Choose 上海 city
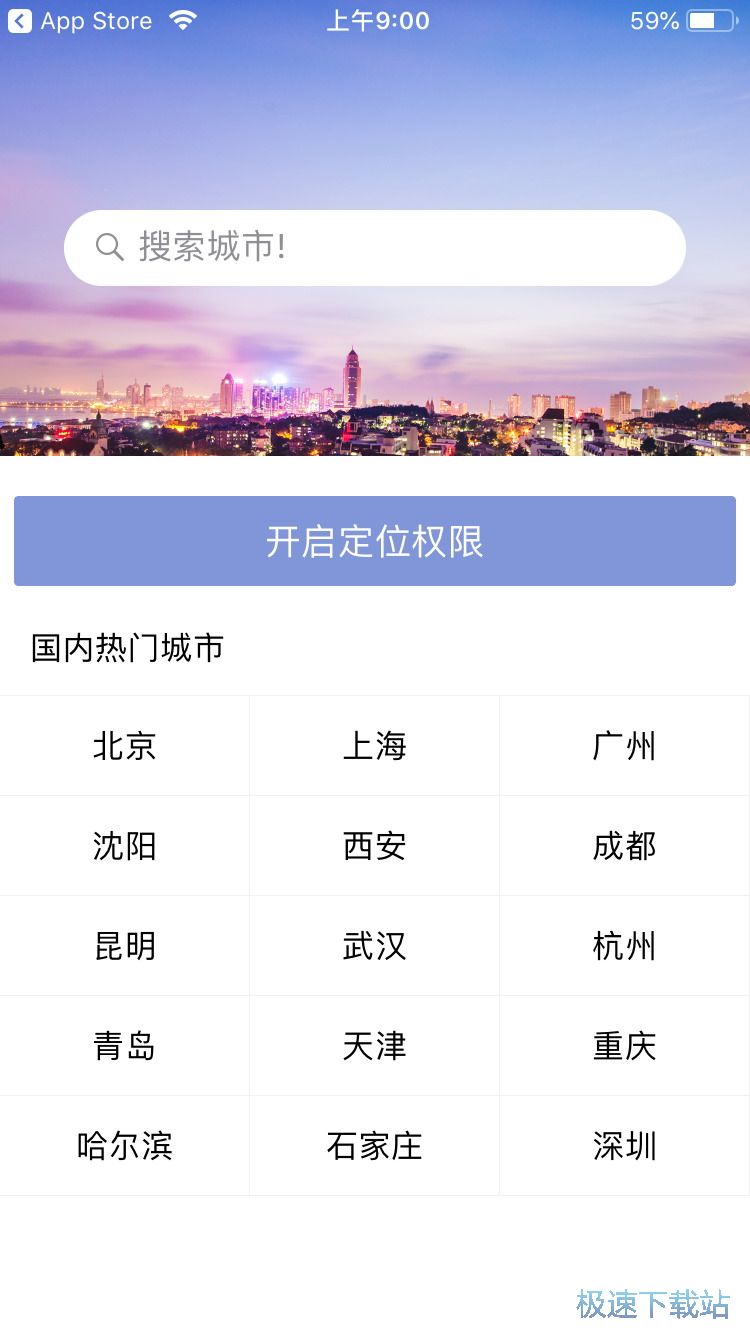This screenshot has width=750, height=1334. click(x=375, y=746)
